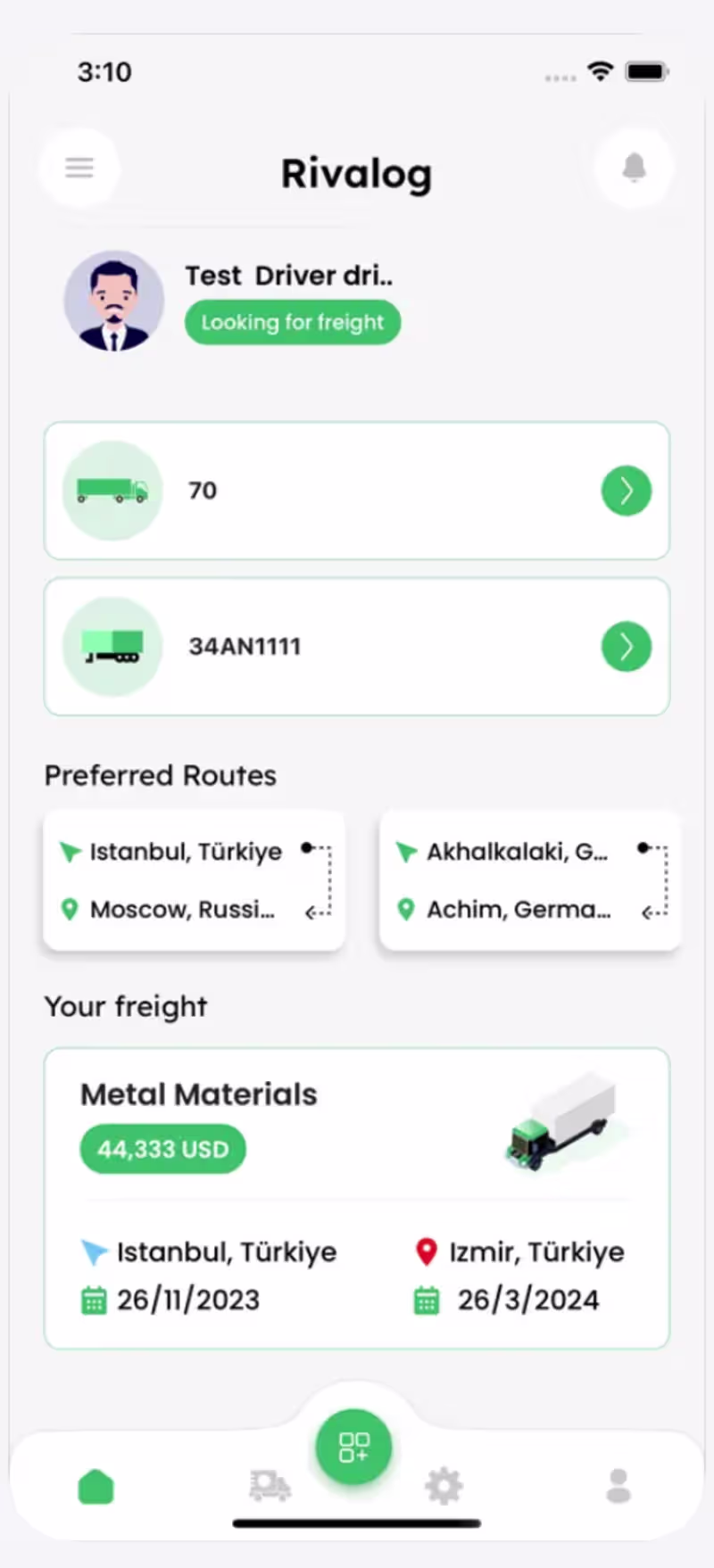Open the hamburger navigation menu
The image size is (714, 1568).
[x=79, y=167]
